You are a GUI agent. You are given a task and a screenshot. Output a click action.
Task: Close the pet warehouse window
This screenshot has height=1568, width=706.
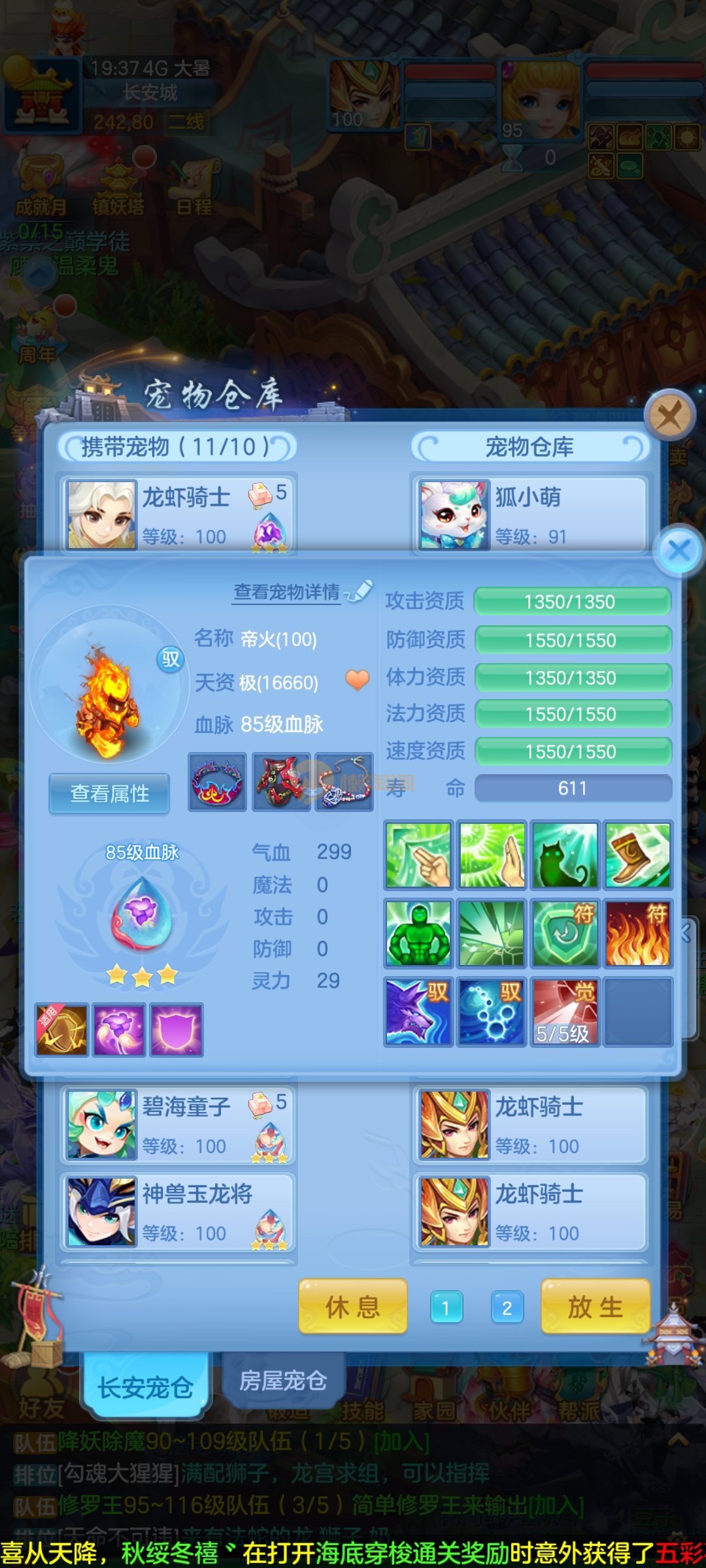click(x=669, y=414)
